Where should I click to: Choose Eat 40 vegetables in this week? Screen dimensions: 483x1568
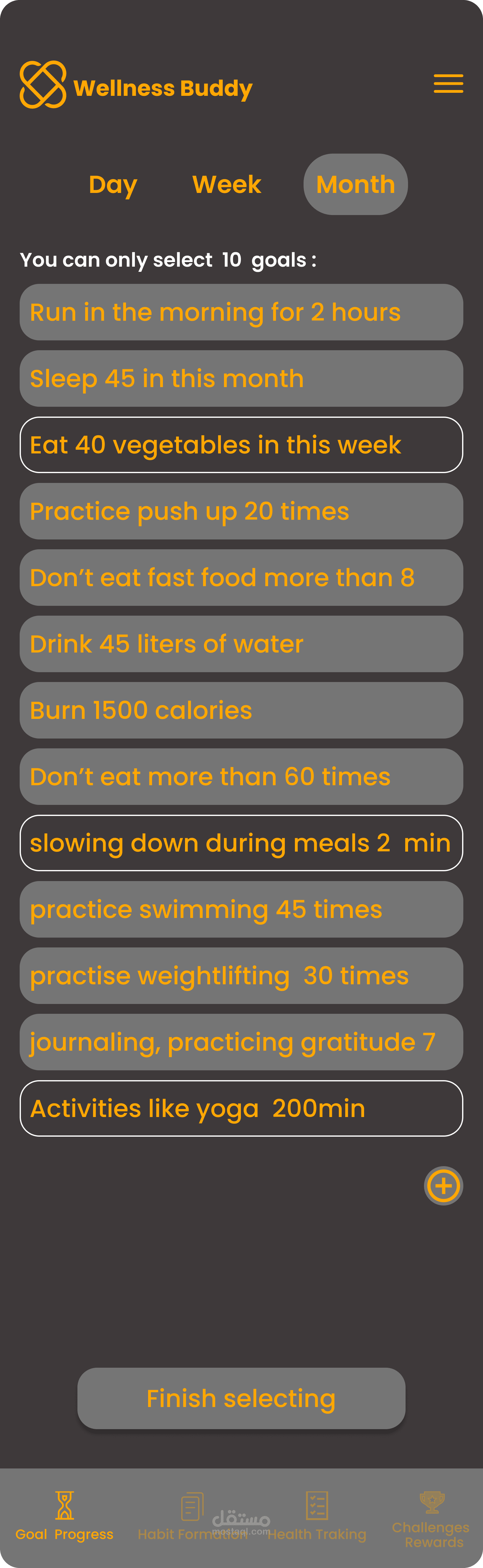click(x=241, y=445)
